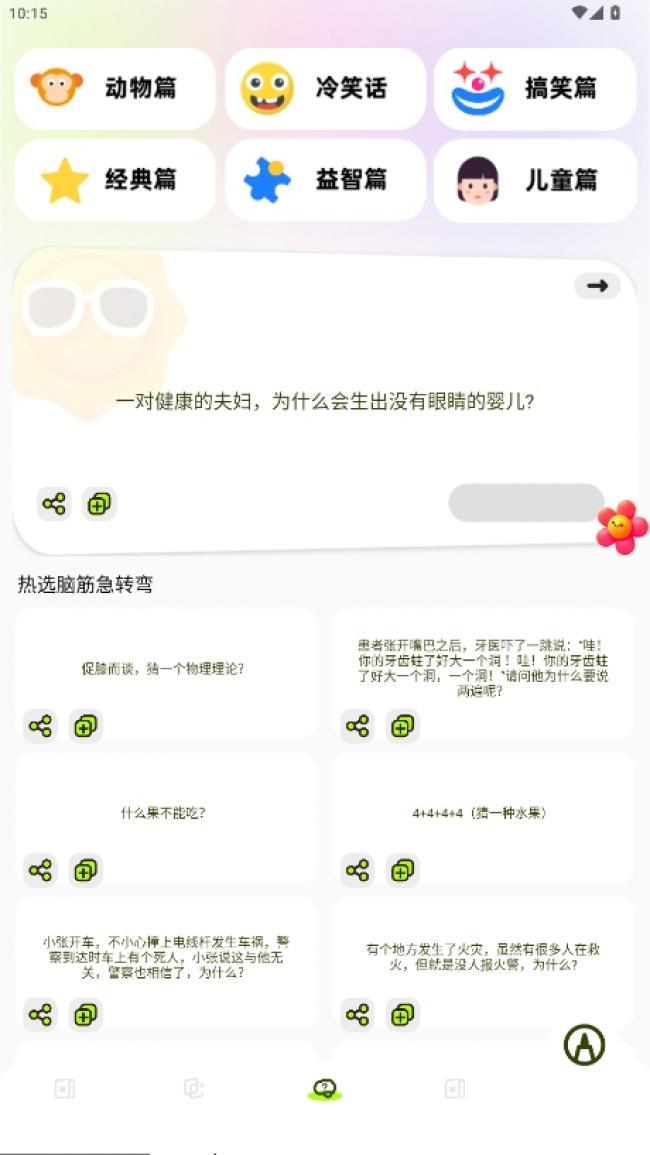The height and width of the screenshot is (1155, 650).
Task: Go to the 经典篇 category
Action: click(114, 180)
